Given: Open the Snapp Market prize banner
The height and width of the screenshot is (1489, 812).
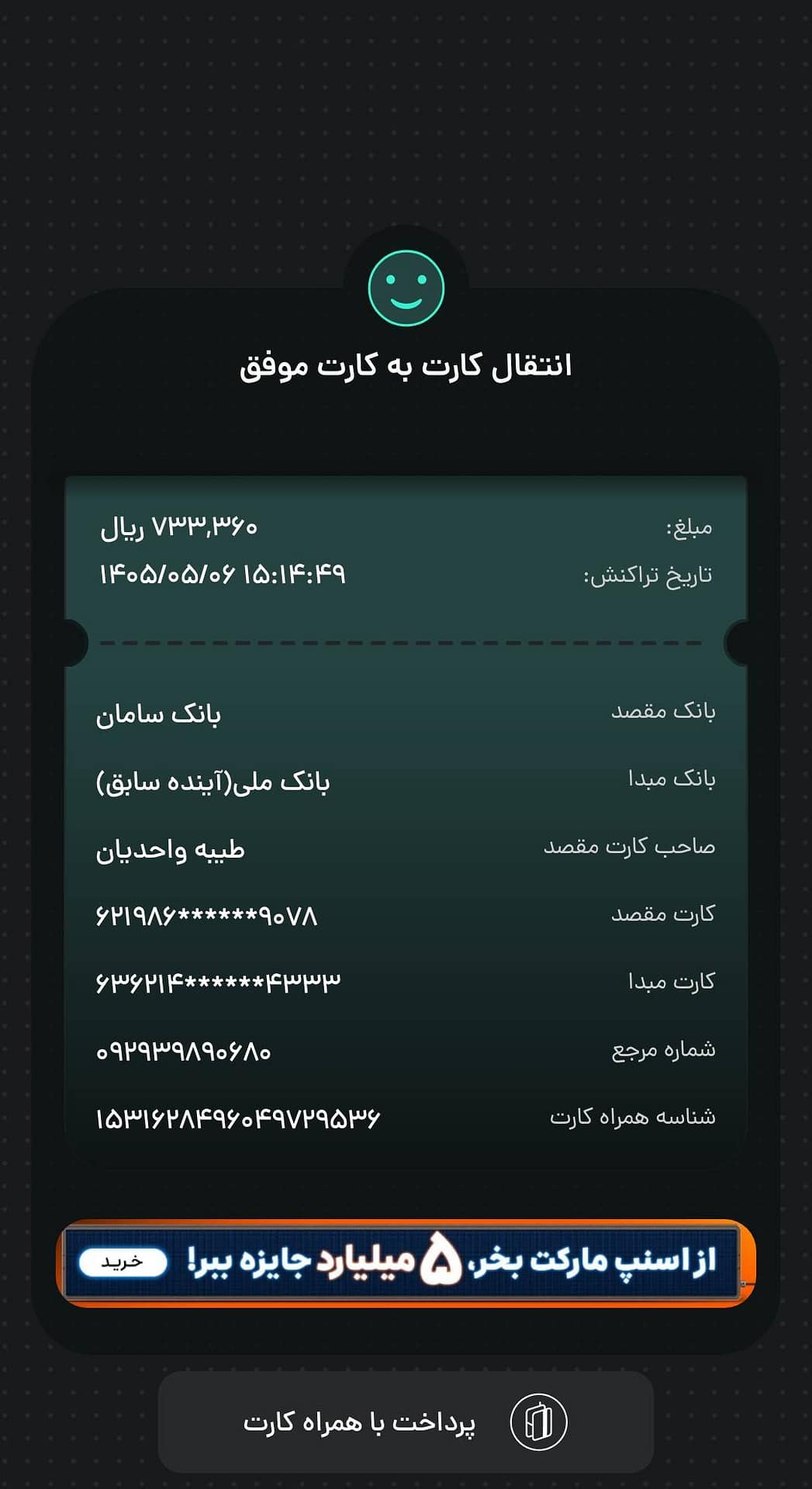Looking at the screenshot, I should (406, 1263).
